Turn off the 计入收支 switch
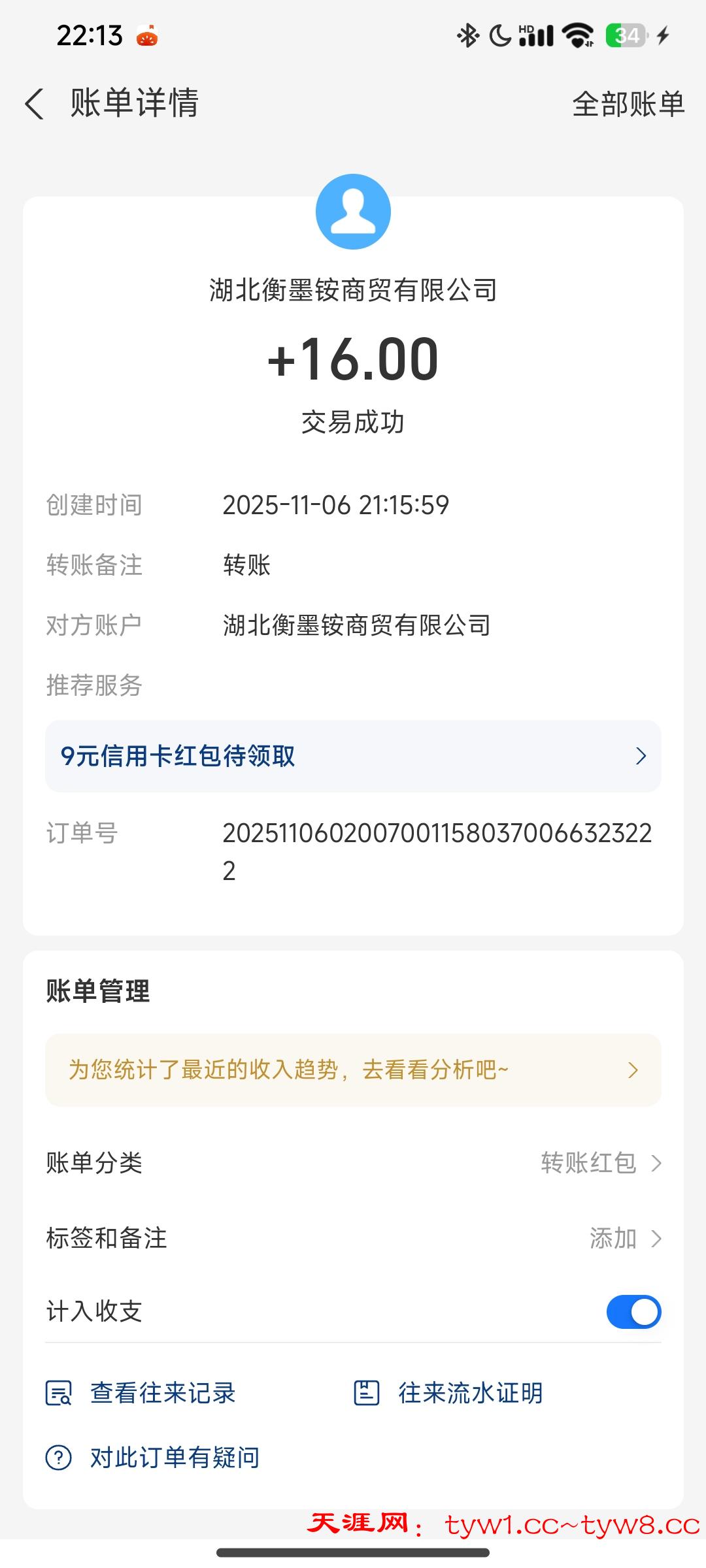This screenshot has height=1568, width=706. tap(633, 1312)
